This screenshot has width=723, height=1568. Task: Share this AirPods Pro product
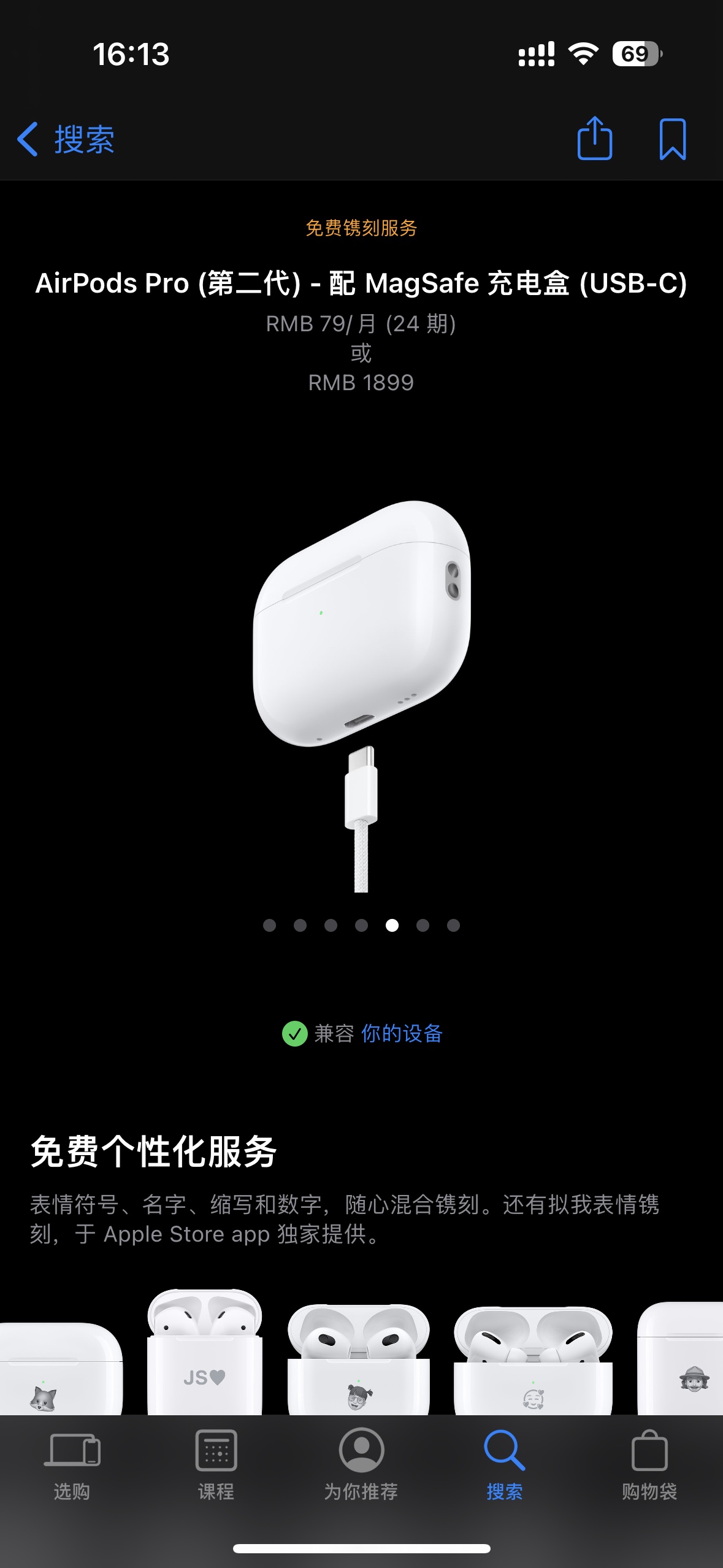[x=594, y=139]
